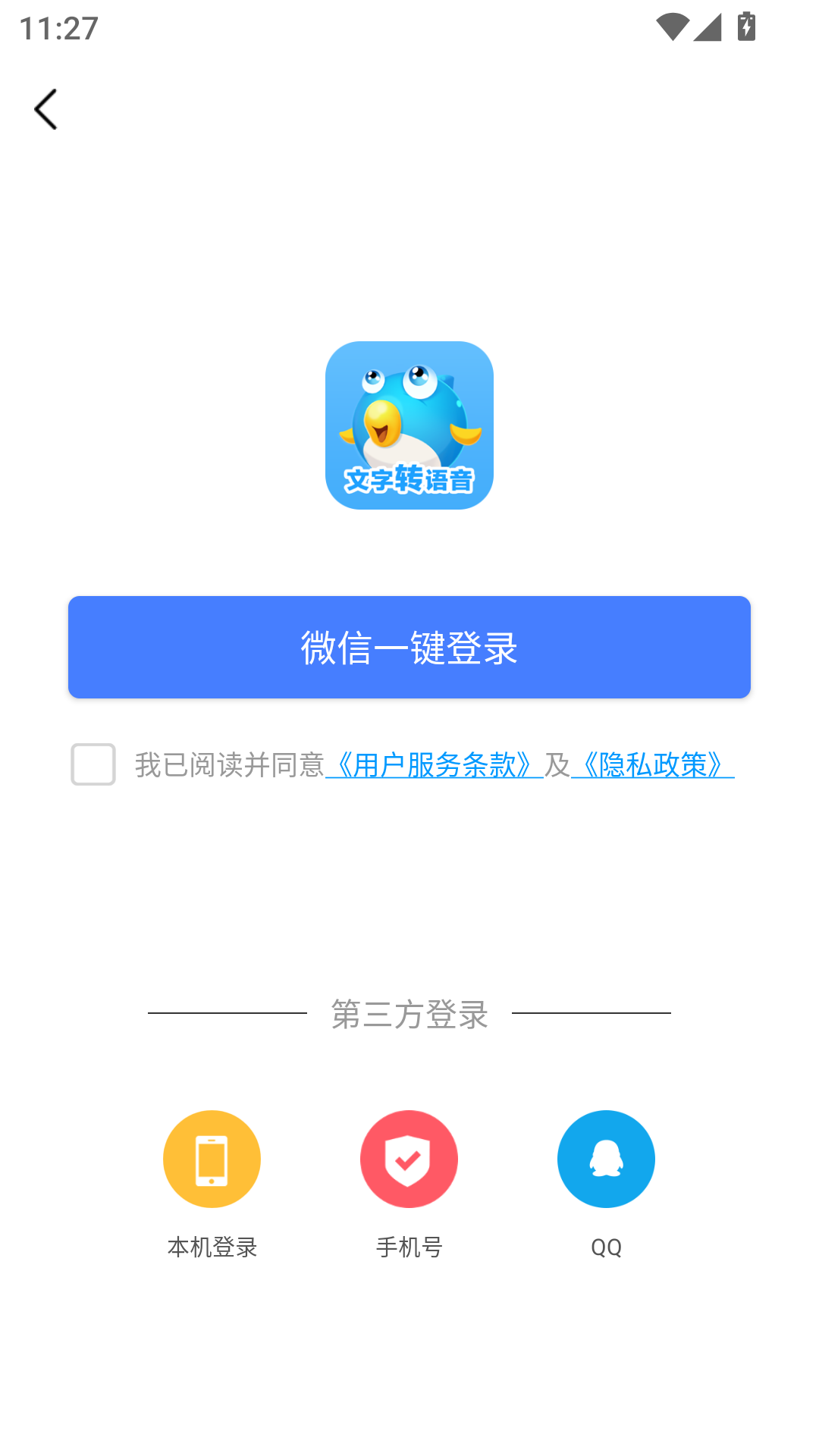This screenshot has height=1456, width=819.
Task: Enable agreement to terms before login
Action: click(x=93, y=766)
